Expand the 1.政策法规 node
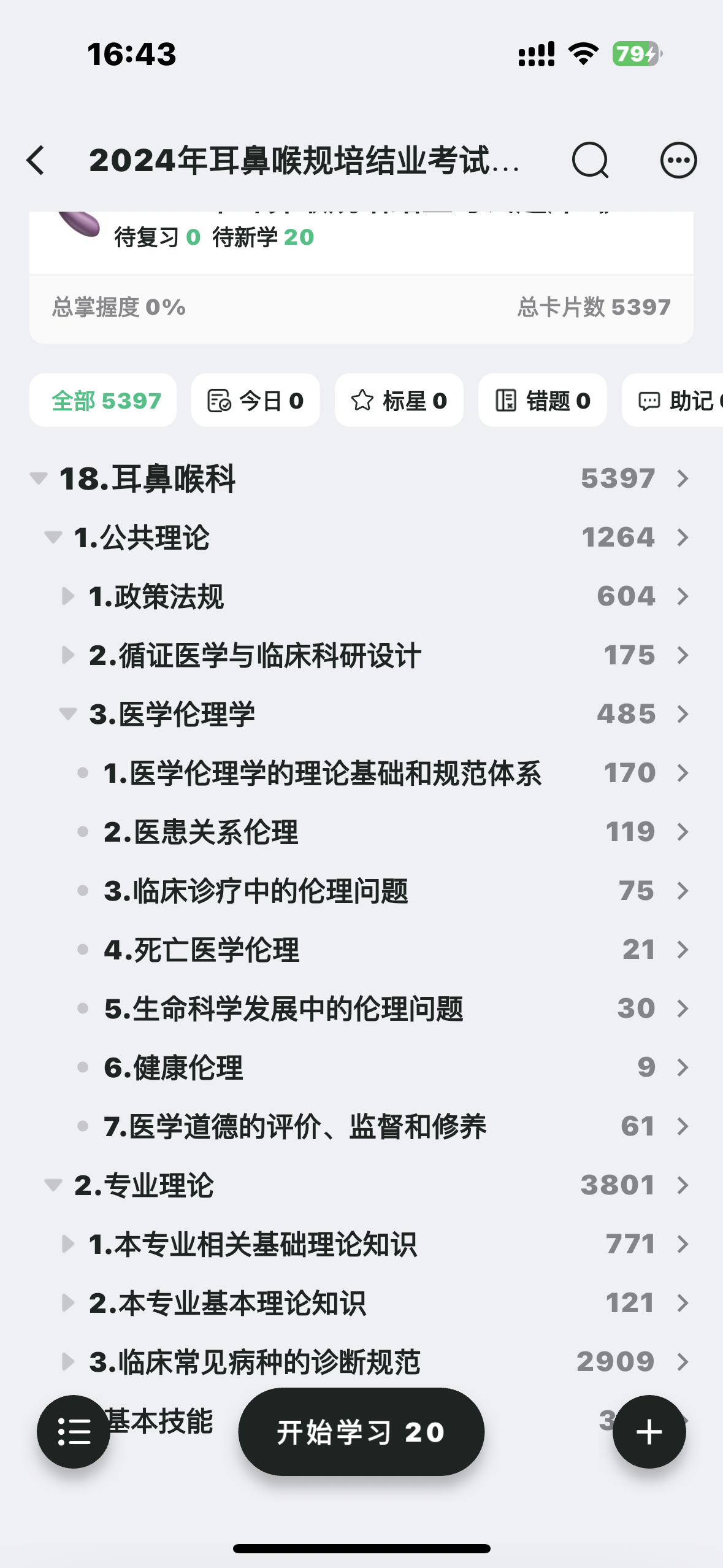 click(68, 596)
